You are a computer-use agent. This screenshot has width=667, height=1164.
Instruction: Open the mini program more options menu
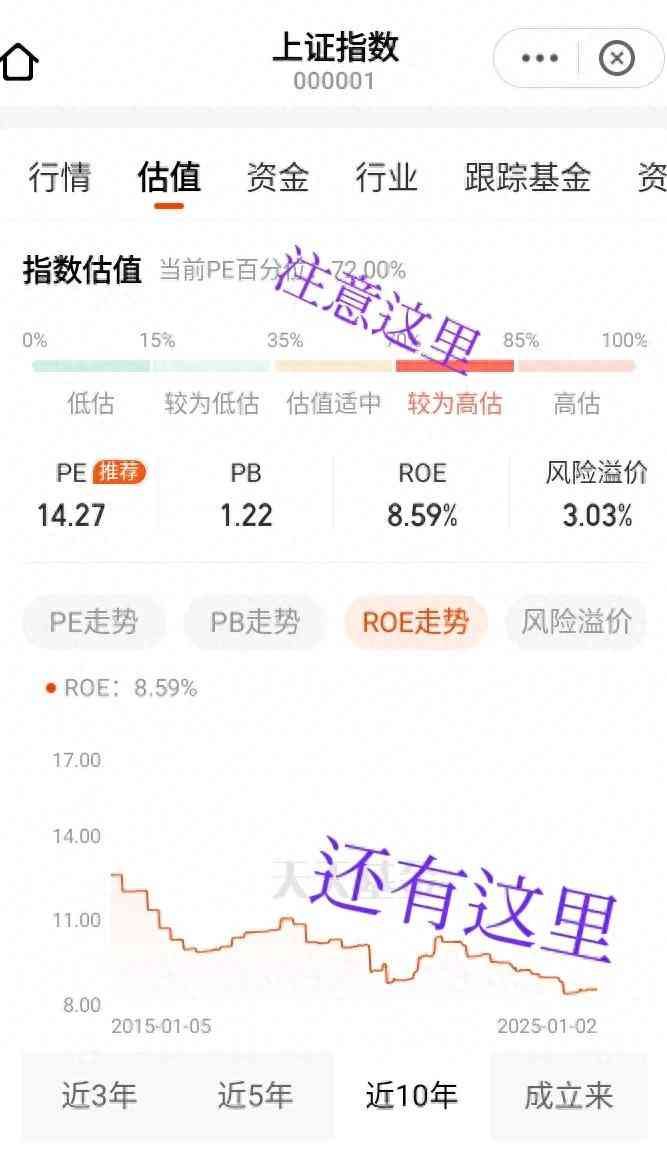point(539,59)
